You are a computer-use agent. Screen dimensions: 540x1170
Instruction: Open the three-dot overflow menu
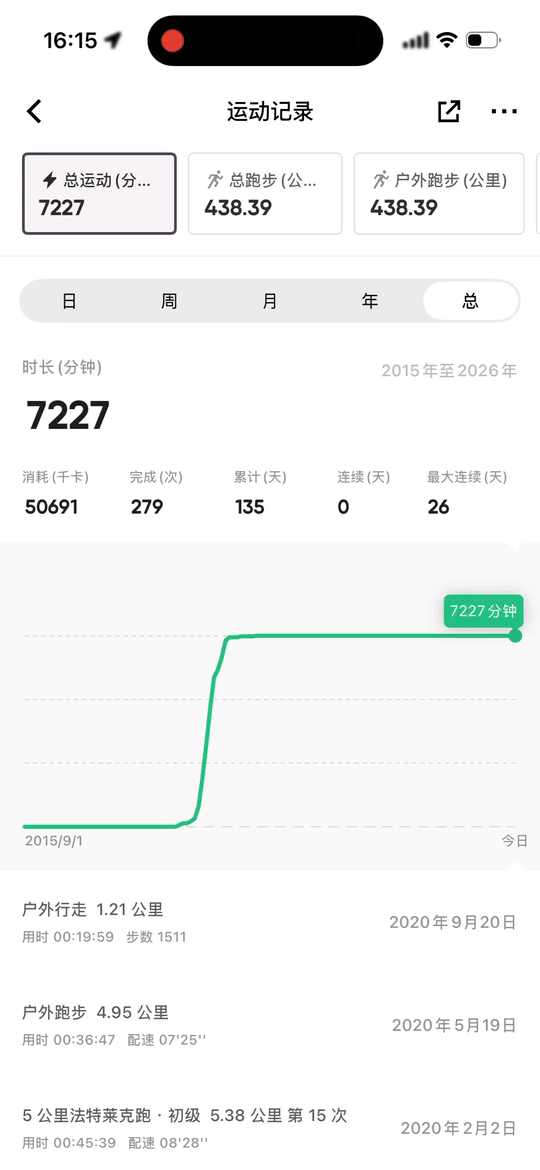coord(504,111)
